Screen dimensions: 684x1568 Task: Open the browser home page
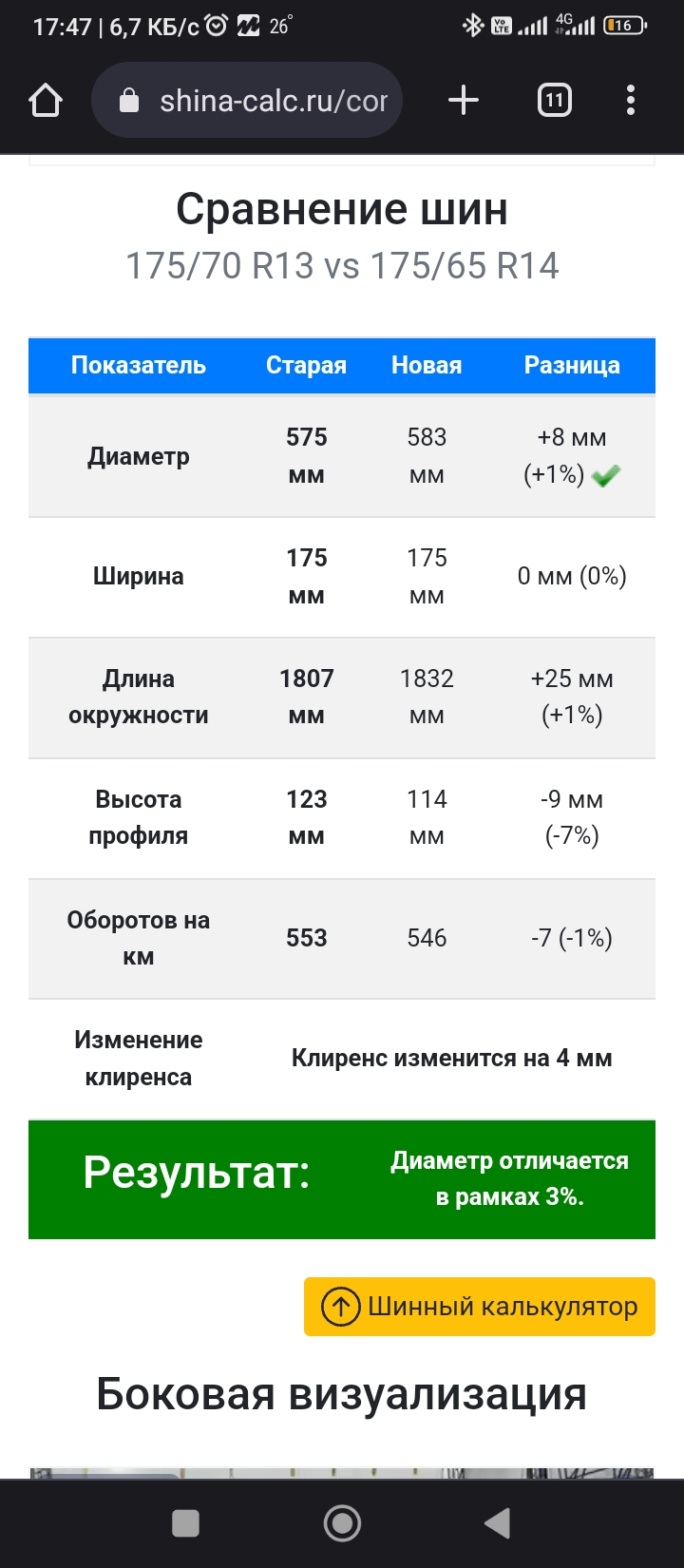[46, 100]
